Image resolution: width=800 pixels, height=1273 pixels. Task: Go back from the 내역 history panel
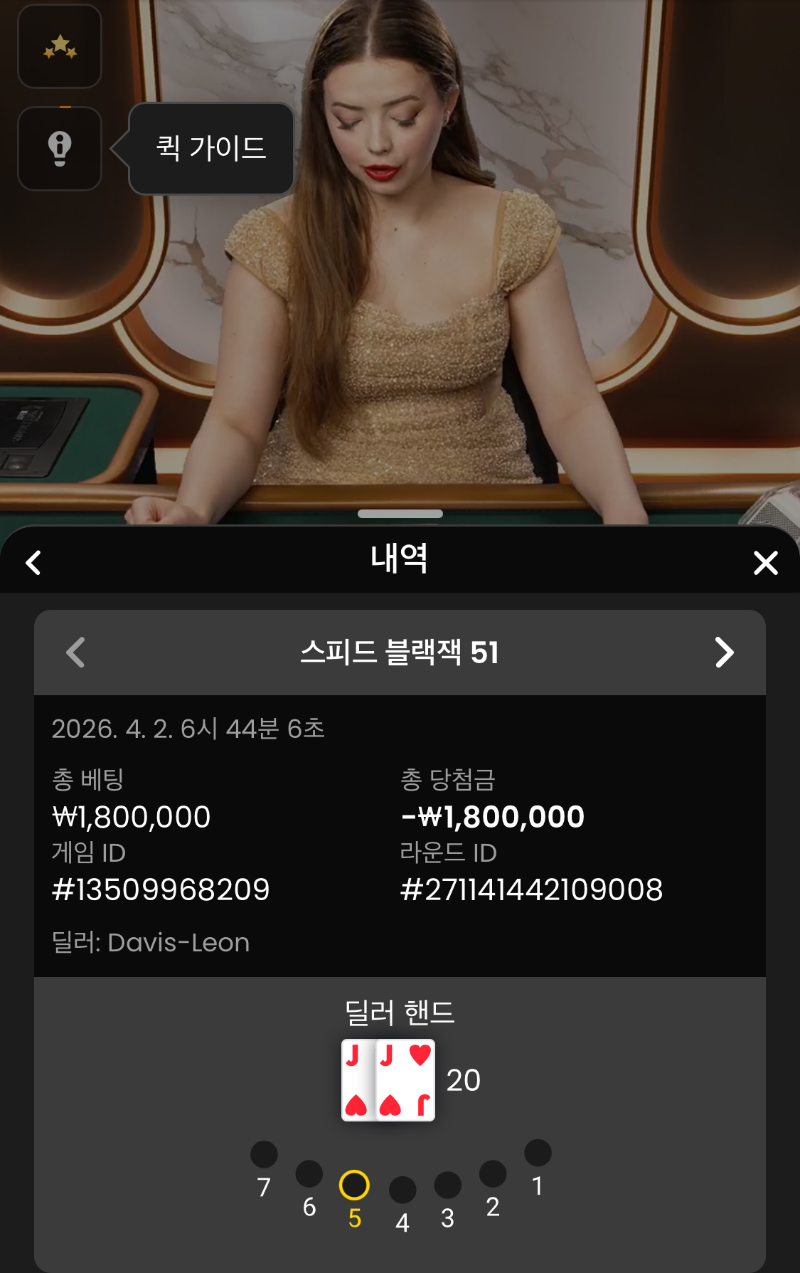(33, 563)
